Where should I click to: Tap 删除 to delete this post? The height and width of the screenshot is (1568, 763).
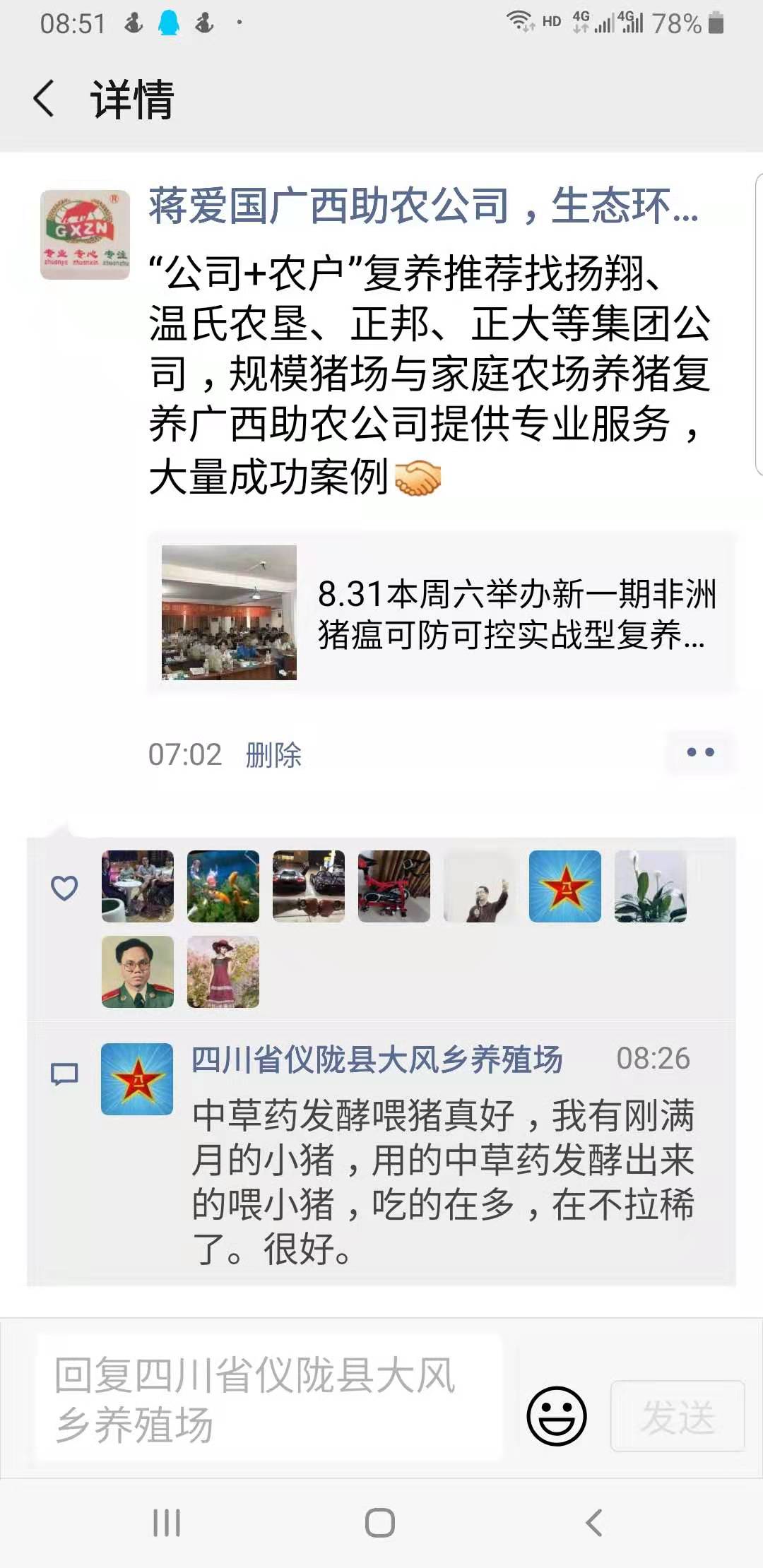(x=273, y=755)
